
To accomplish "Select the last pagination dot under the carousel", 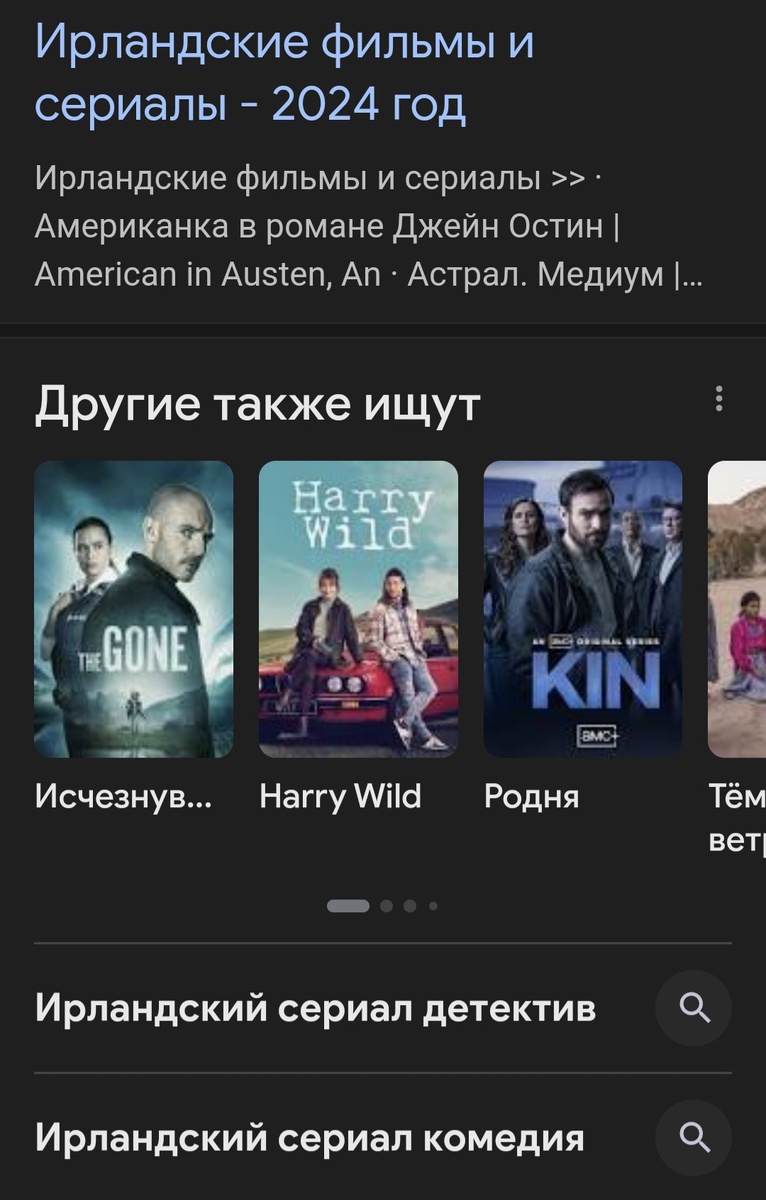I will point(431,905).
